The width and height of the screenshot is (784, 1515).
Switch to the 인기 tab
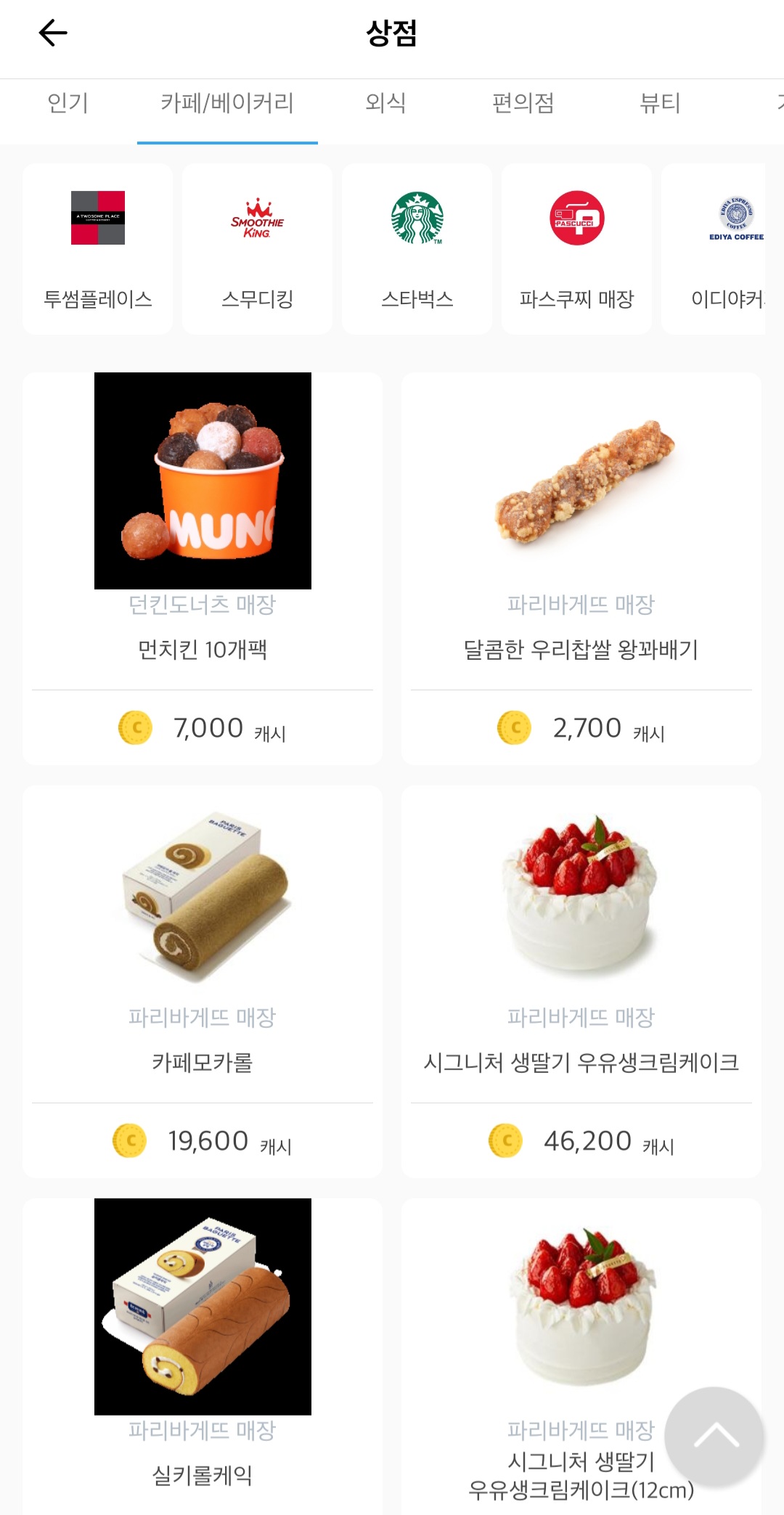coord(66,104)
